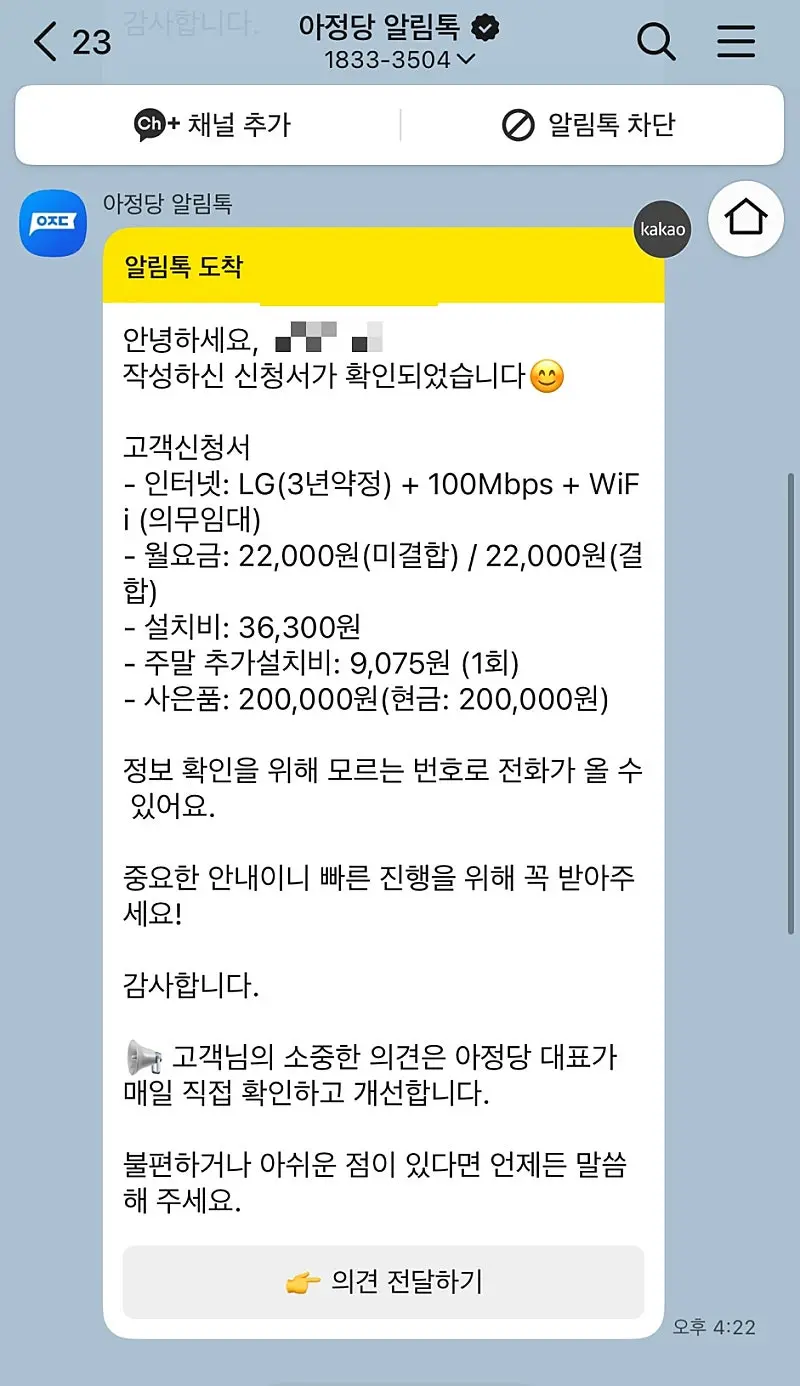Go back to the chat list
The height and width of the screenshot is (1386, 800).
pyautogui.click(x=47, y=42)
